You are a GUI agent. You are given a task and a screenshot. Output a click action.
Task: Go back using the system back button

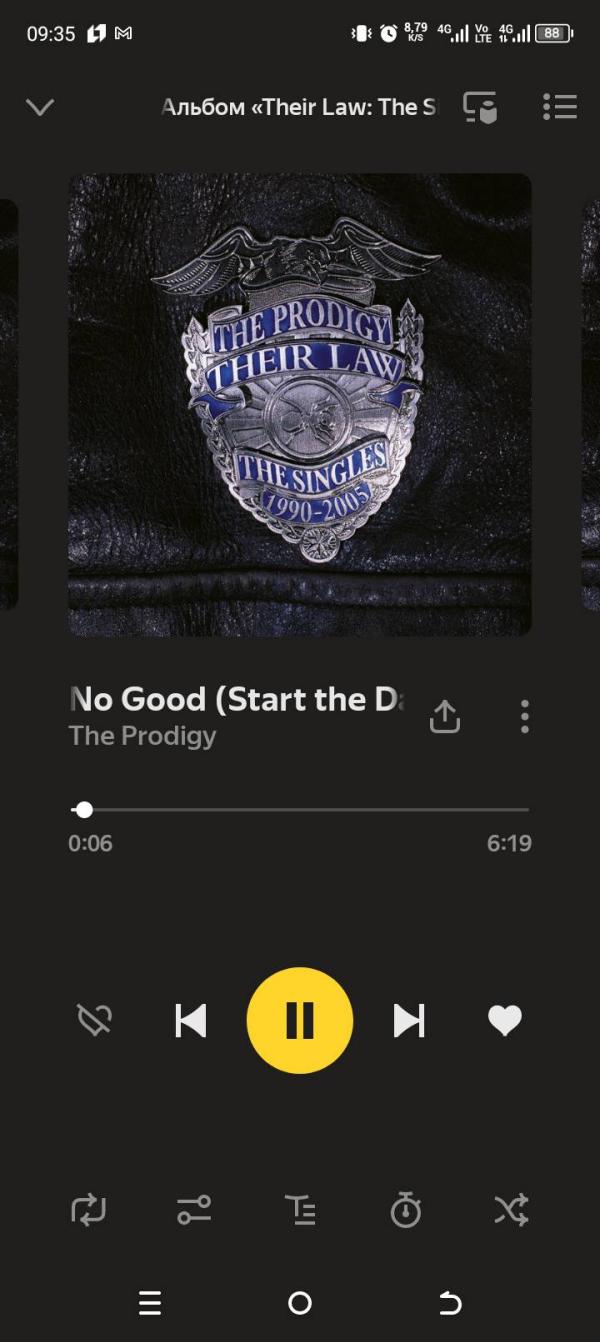point(450,1303)
